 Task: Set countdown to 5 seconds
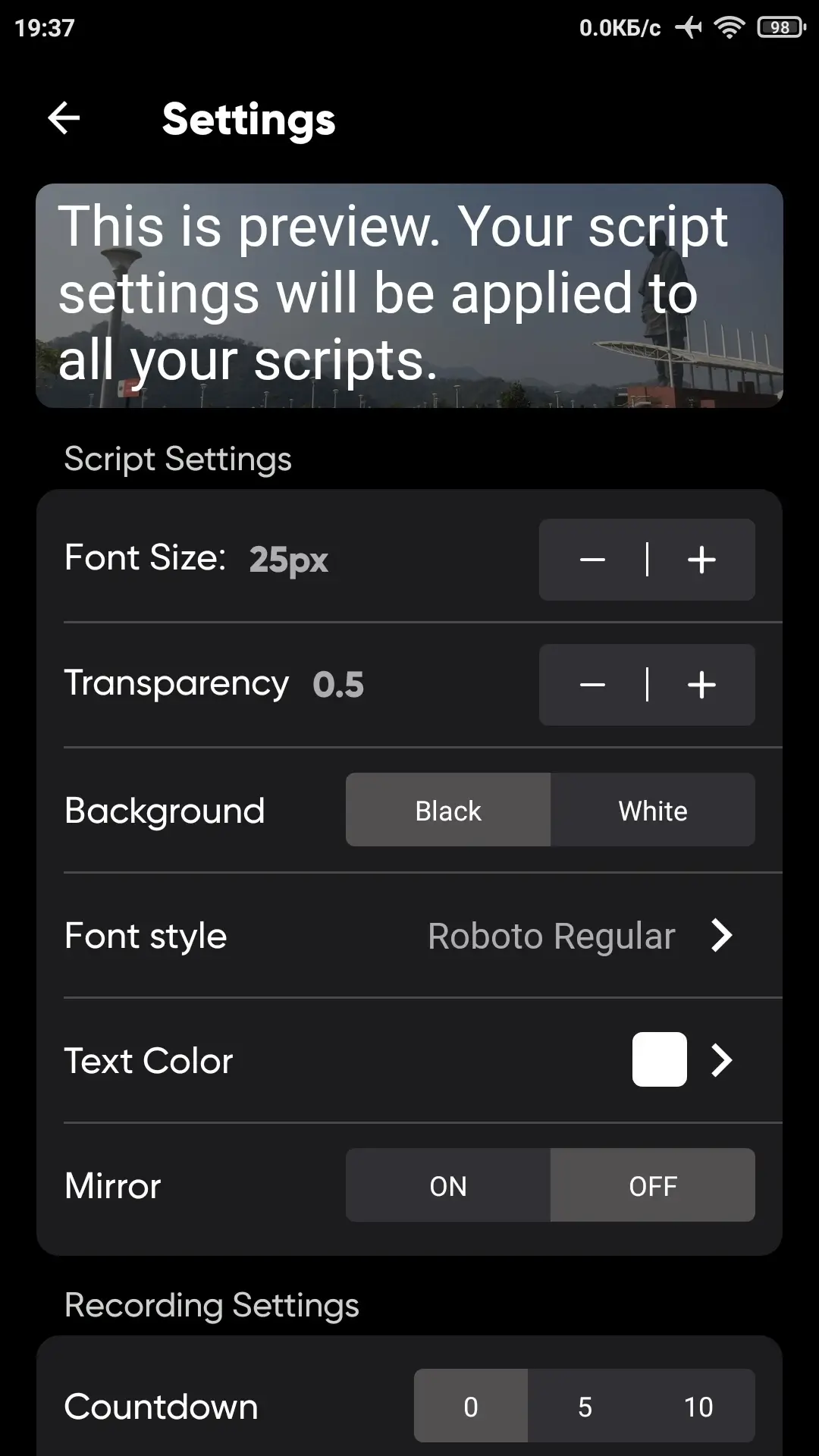click(585, 1406)
